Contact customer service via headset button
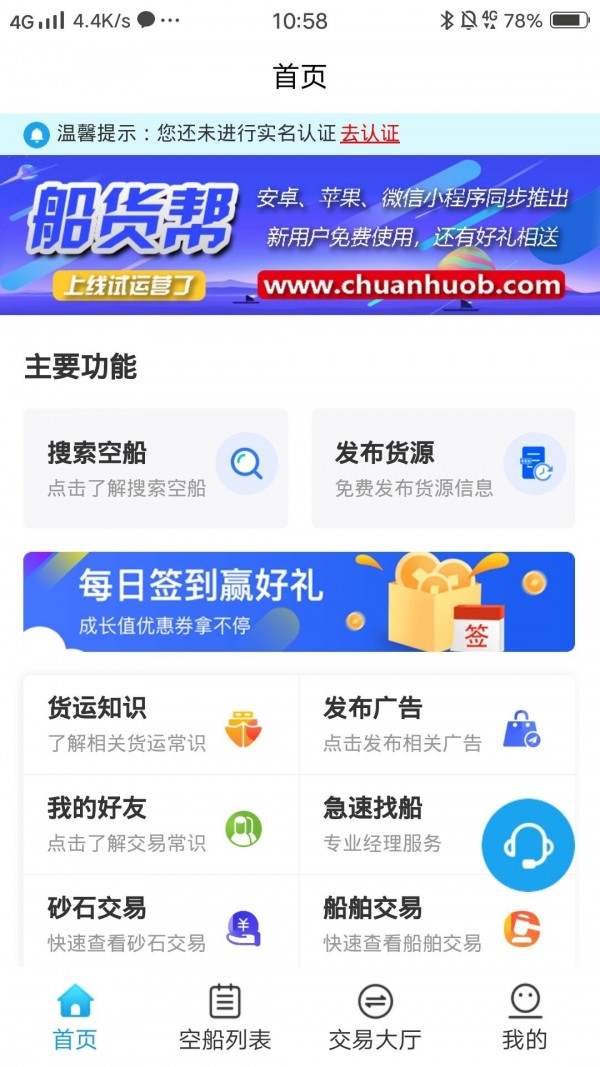Viewport: 600px width, 1067px height. 528,846
